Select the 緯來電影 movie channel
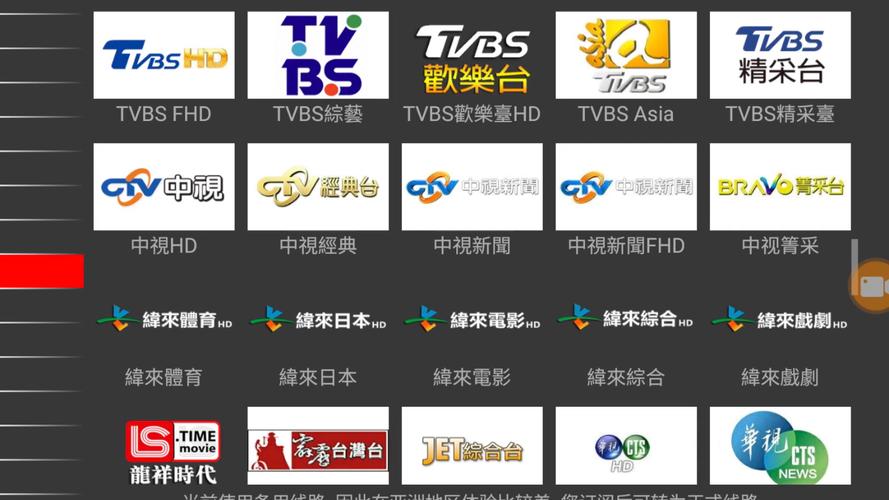Screen dimensions: 889x500 (x=472, y=320)
